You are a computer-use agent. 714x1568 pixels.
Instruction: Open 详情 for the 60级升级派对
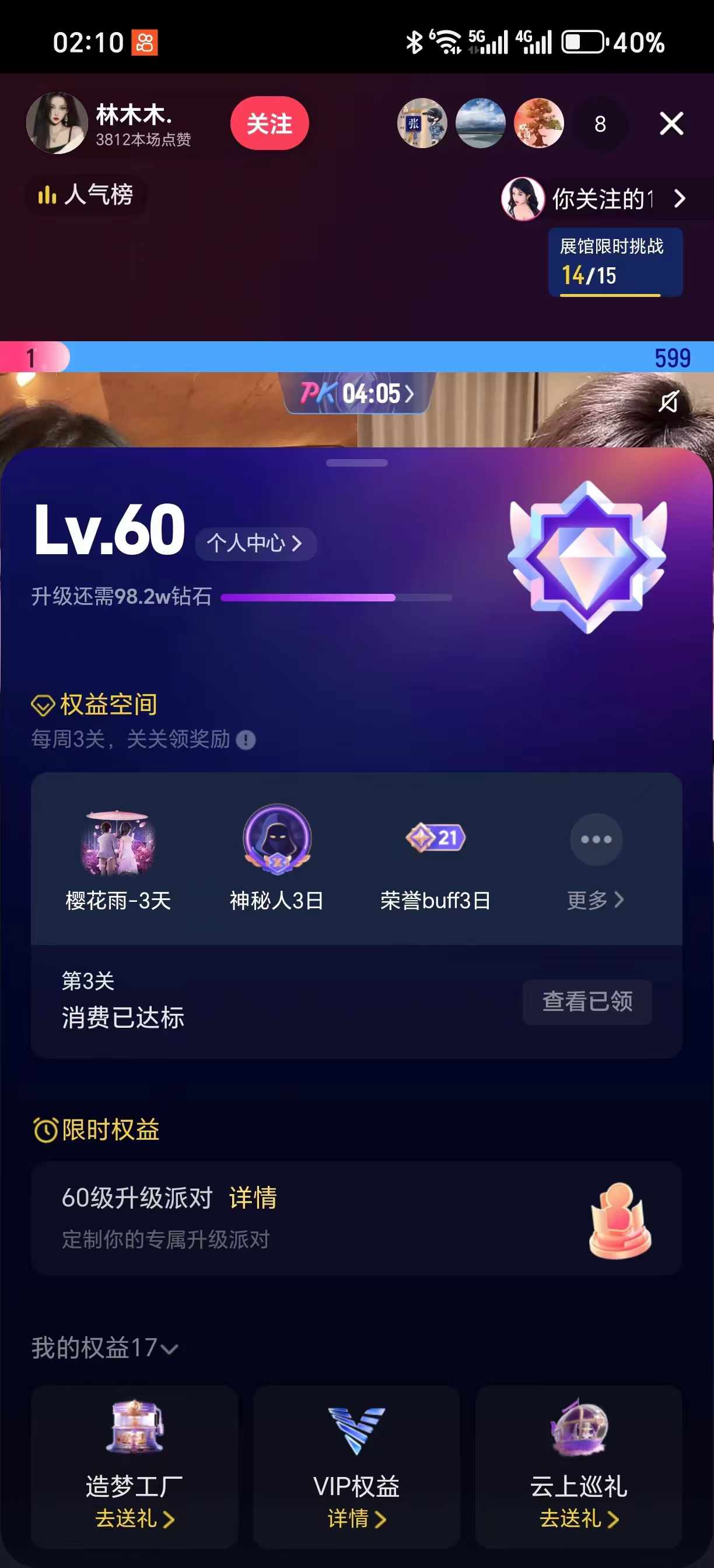pos(253,1198)
